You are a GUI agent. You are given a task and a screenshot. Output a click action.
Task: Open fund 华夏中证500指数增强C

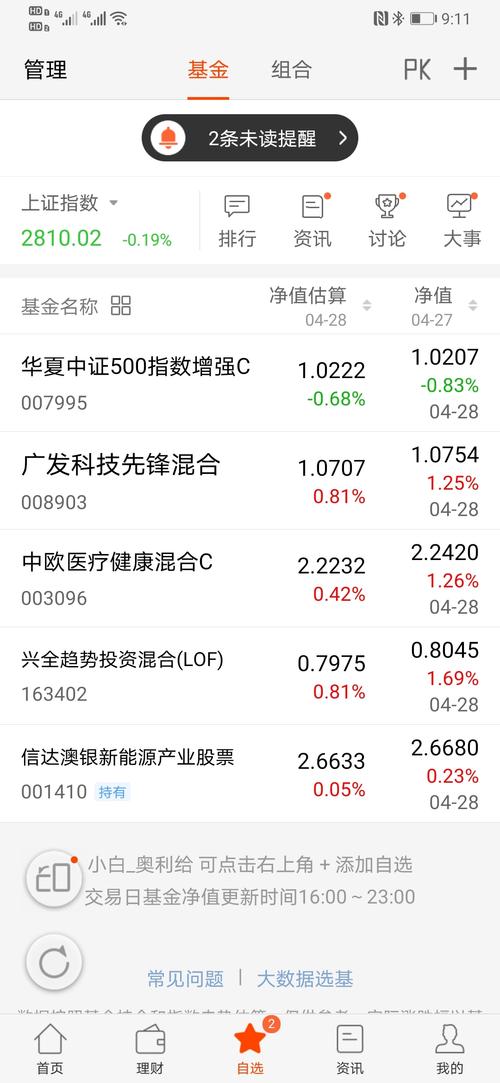(x=250, y=383)
